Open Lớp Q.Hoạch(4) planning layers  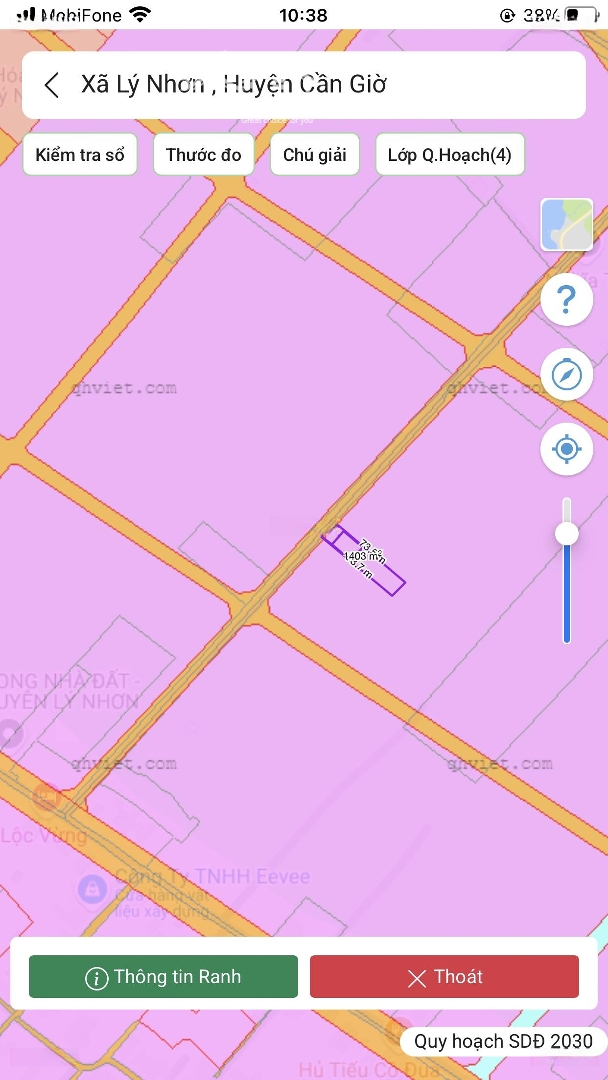450,154
